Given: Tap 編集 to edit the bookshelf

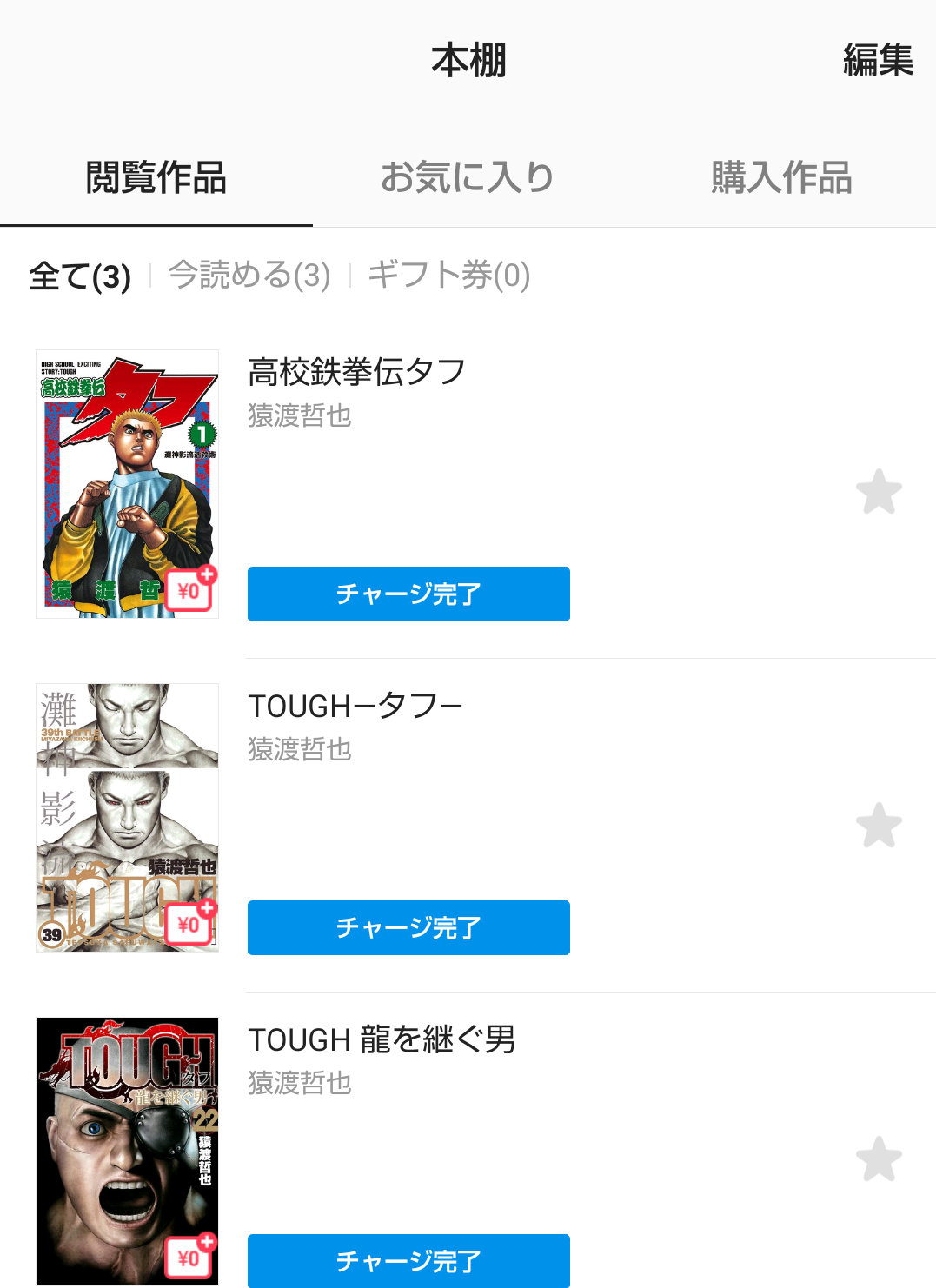Looking at the screenshot, I should (x=878, y=61).
